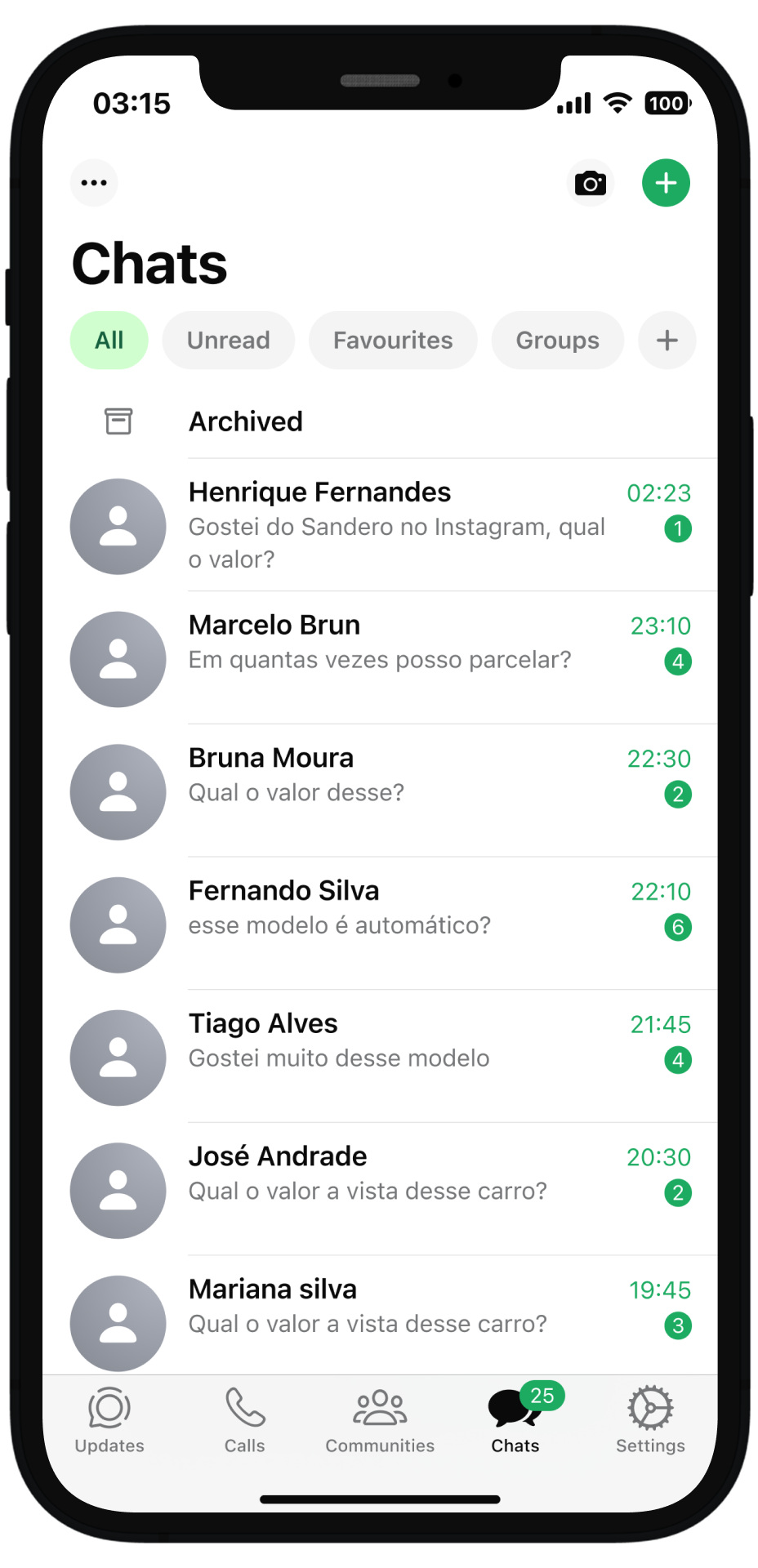
Task: Enable the Favourites filter
Action: [393, 340]
